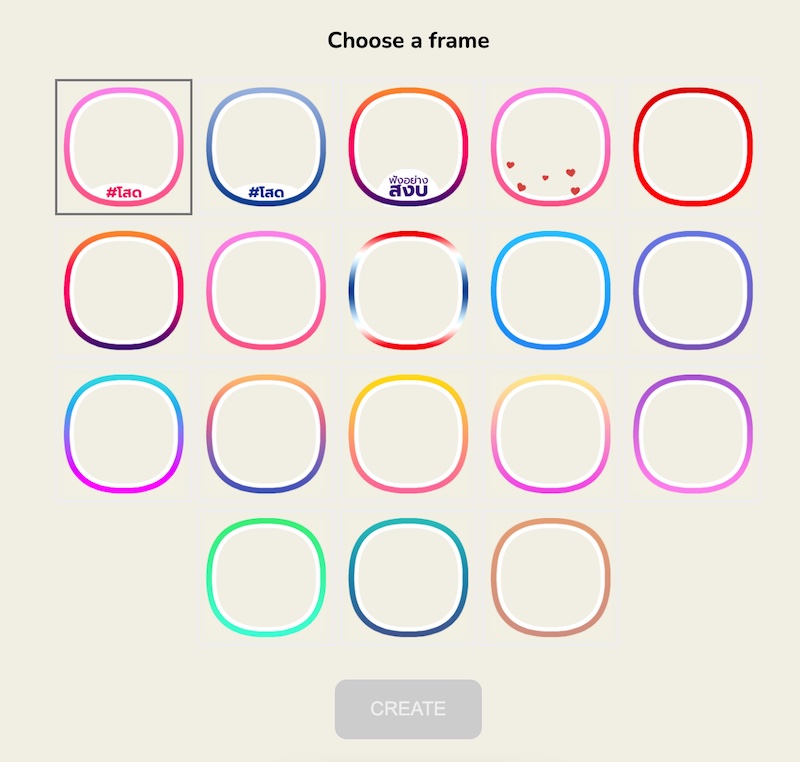
Task: Select the red, white and blue frame
Action: [x=408, y=290]
